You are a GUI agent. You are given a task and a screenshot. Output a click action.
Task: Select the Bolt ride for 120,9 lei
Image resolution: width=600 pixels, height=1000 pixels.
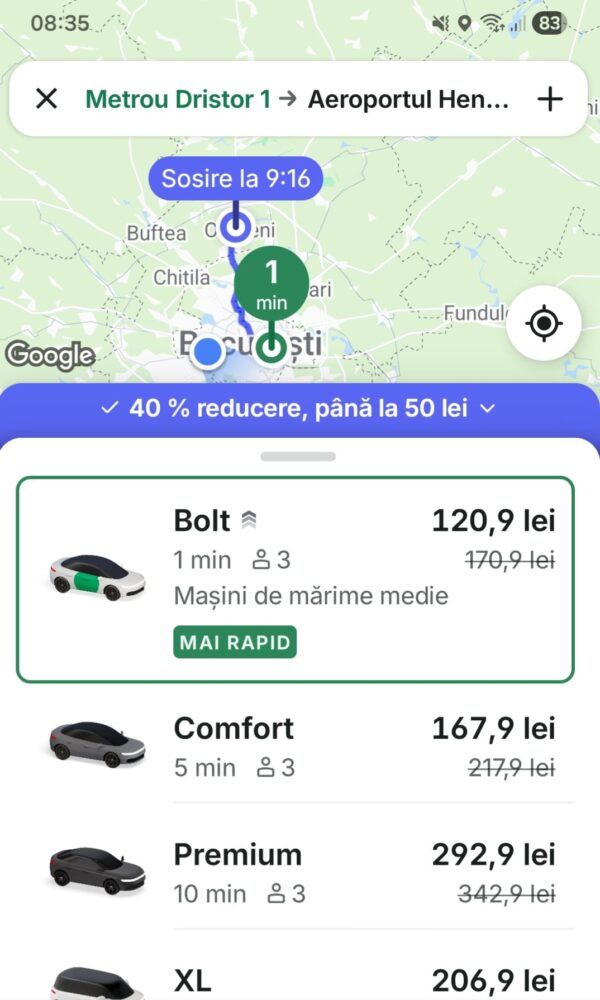coord(295,579)
